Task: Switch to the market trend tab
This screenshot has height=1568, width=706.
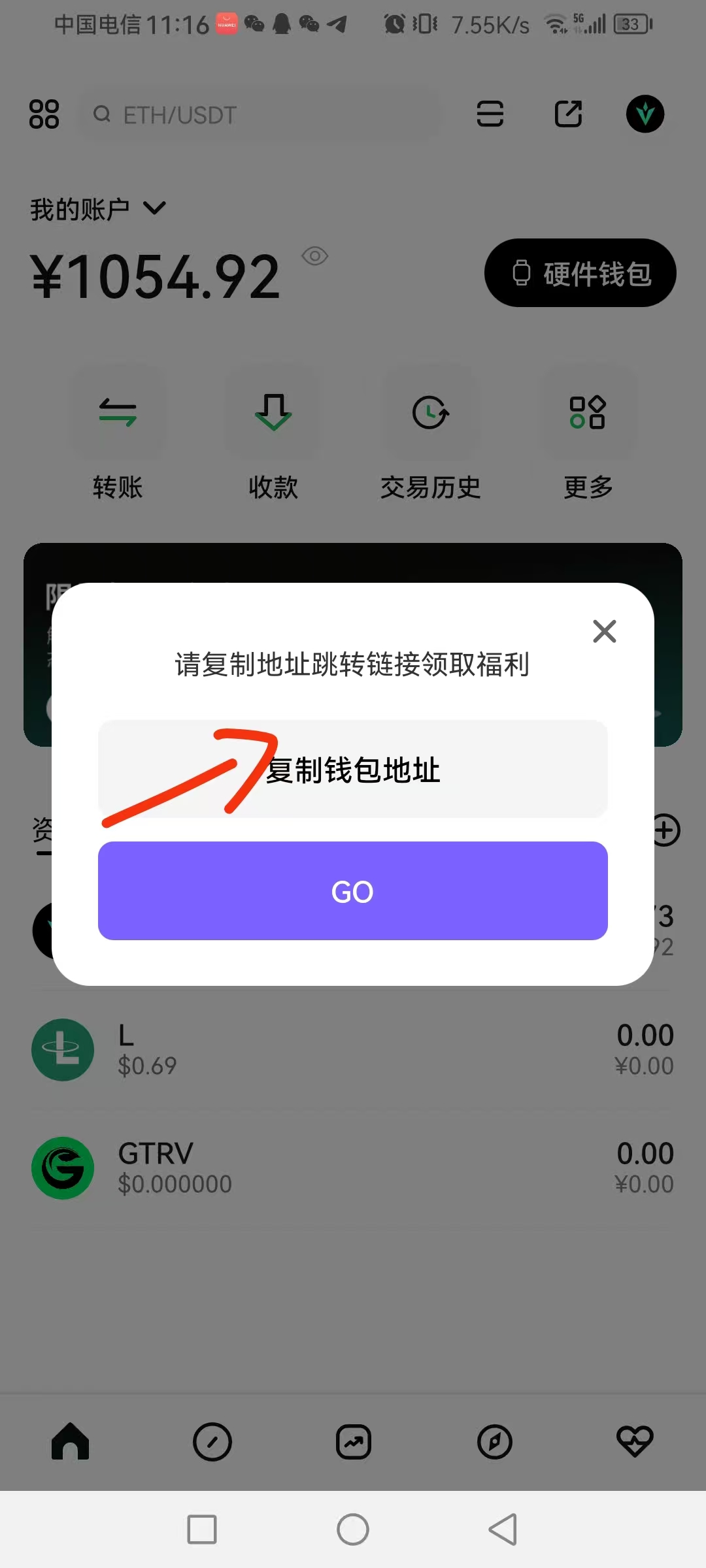Action: point(354,1442)
